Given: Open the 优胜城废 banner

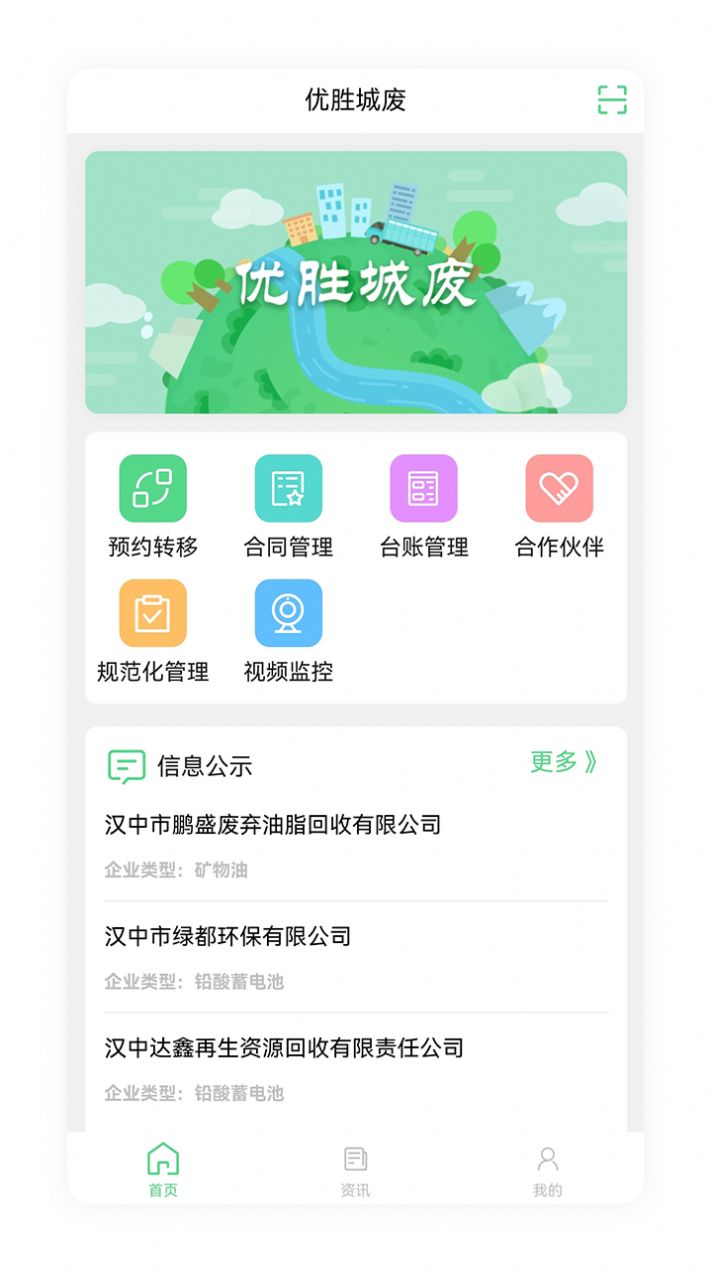Looking at the screenshot, I should [356, 282].
